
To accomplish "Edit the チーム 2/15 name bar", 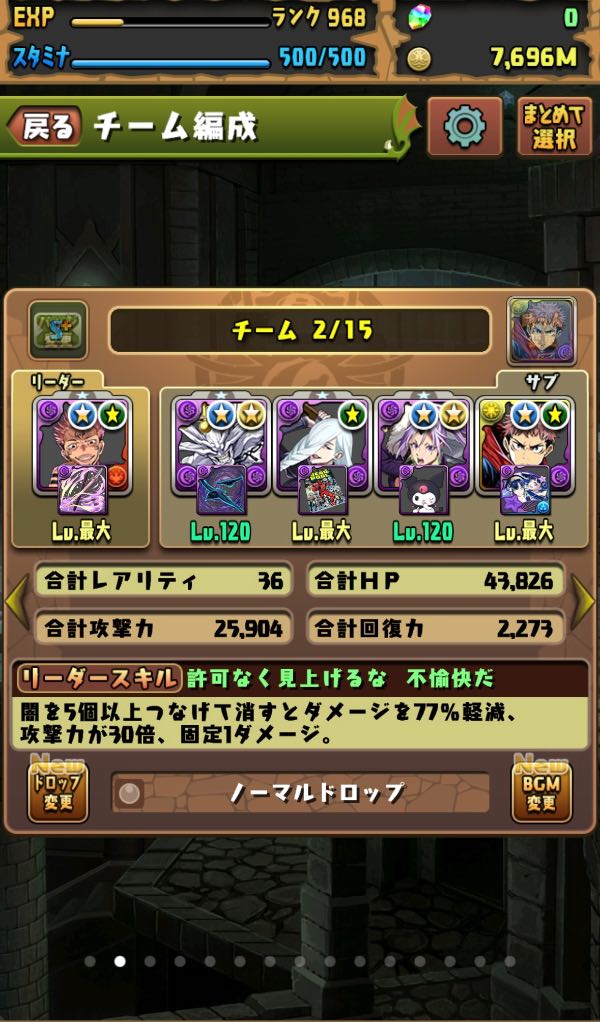I will click(300, 330).
